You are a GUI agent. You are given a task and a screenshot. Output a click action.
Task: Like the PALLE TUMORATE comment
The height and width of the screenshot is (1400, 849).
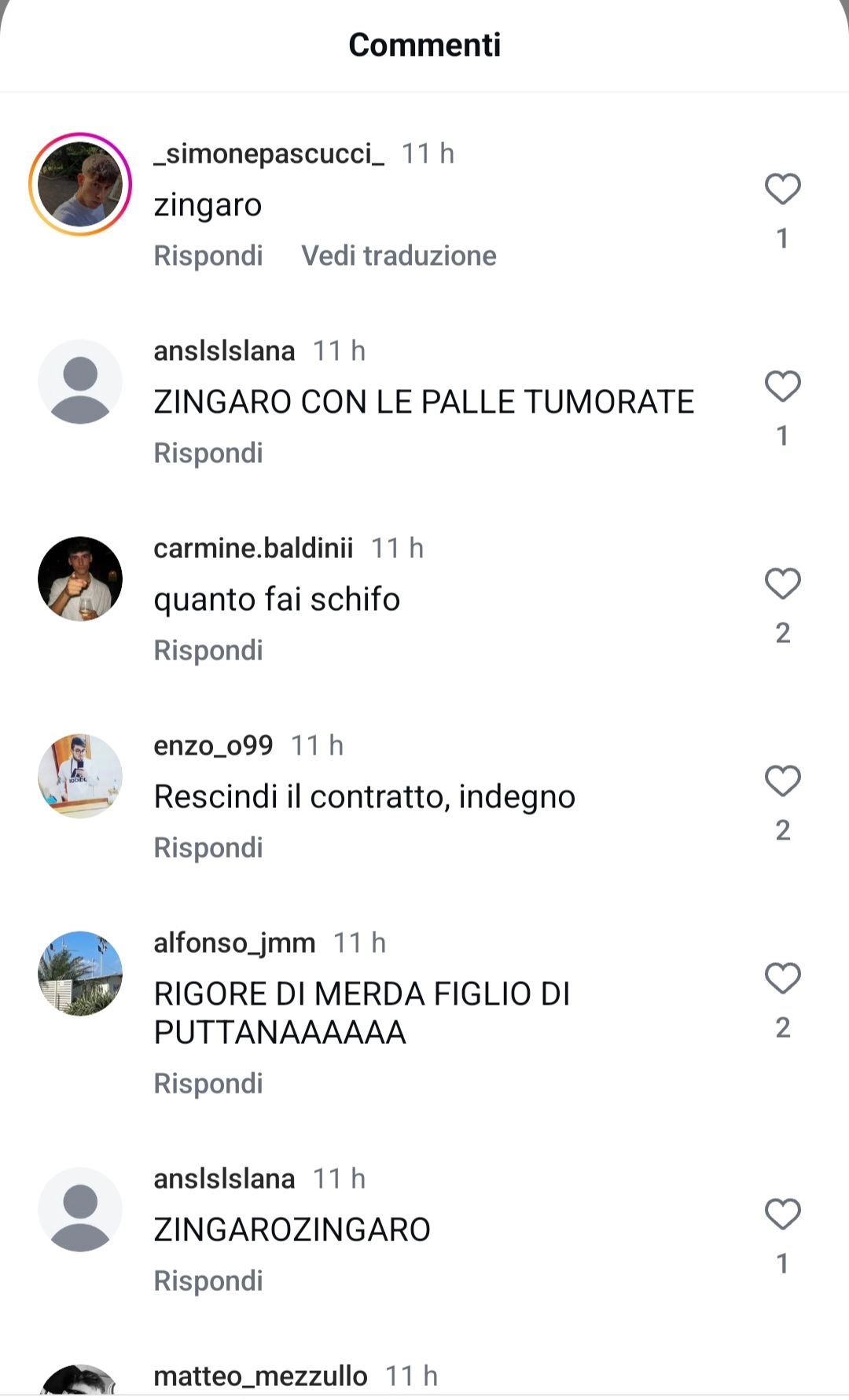point(782,387)
